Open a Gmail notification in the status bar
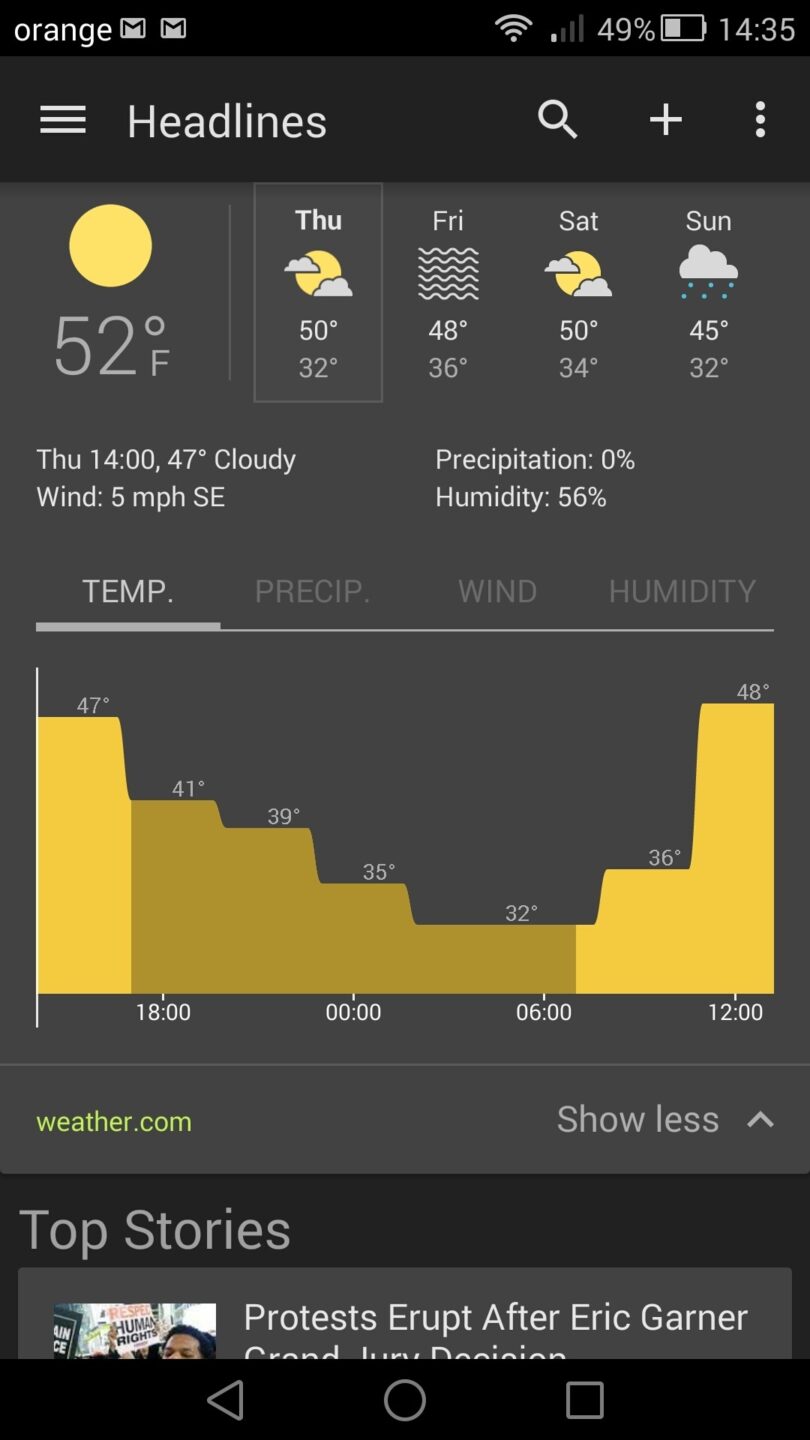Screen dimensions: 810x1440 click(x=130, y=27)
